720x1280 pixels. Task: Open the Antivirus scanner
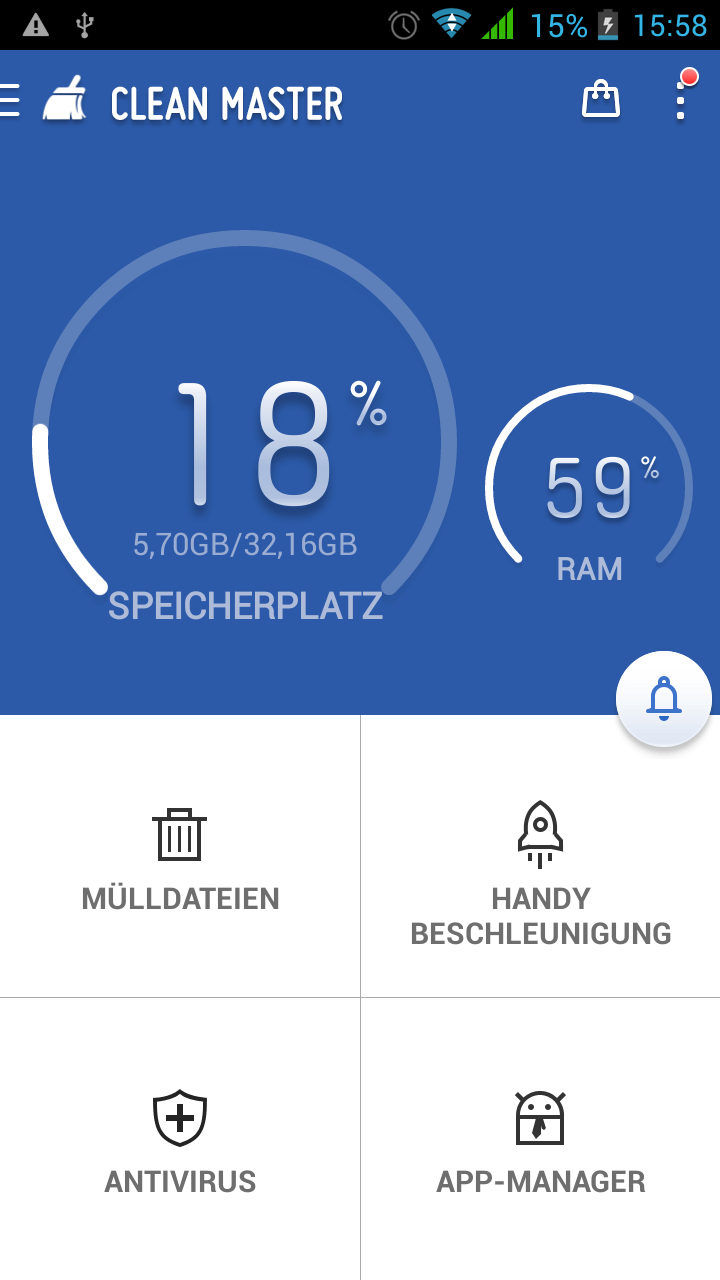click(x=180, y=1139)
